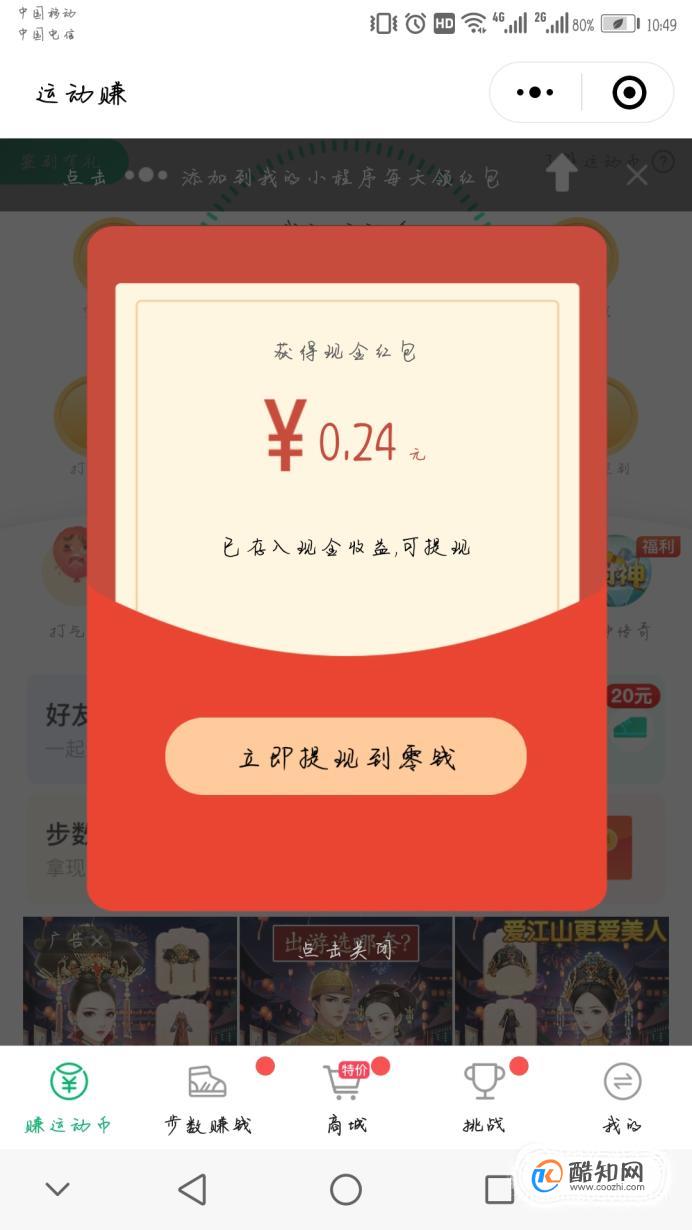
Task: Go back with the system back button
Action: click(x=192, y=1189)
